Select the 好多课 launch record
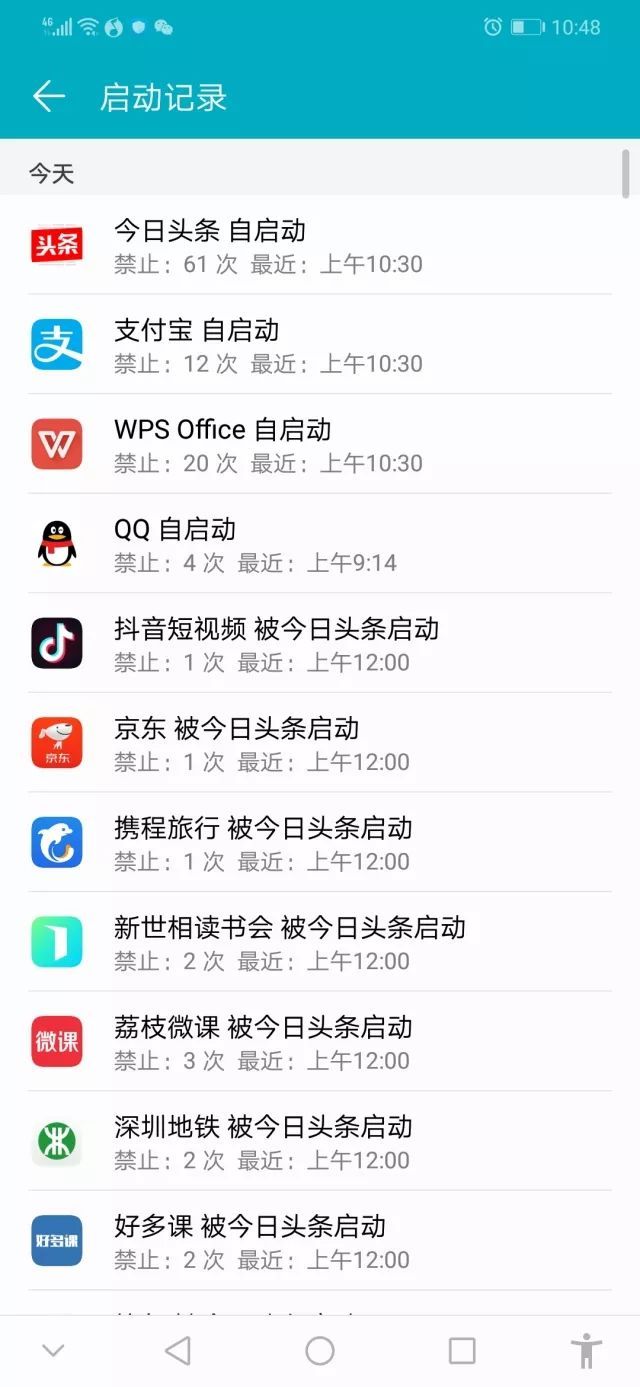640x1387 pixels. click(x=320, y=1240)
